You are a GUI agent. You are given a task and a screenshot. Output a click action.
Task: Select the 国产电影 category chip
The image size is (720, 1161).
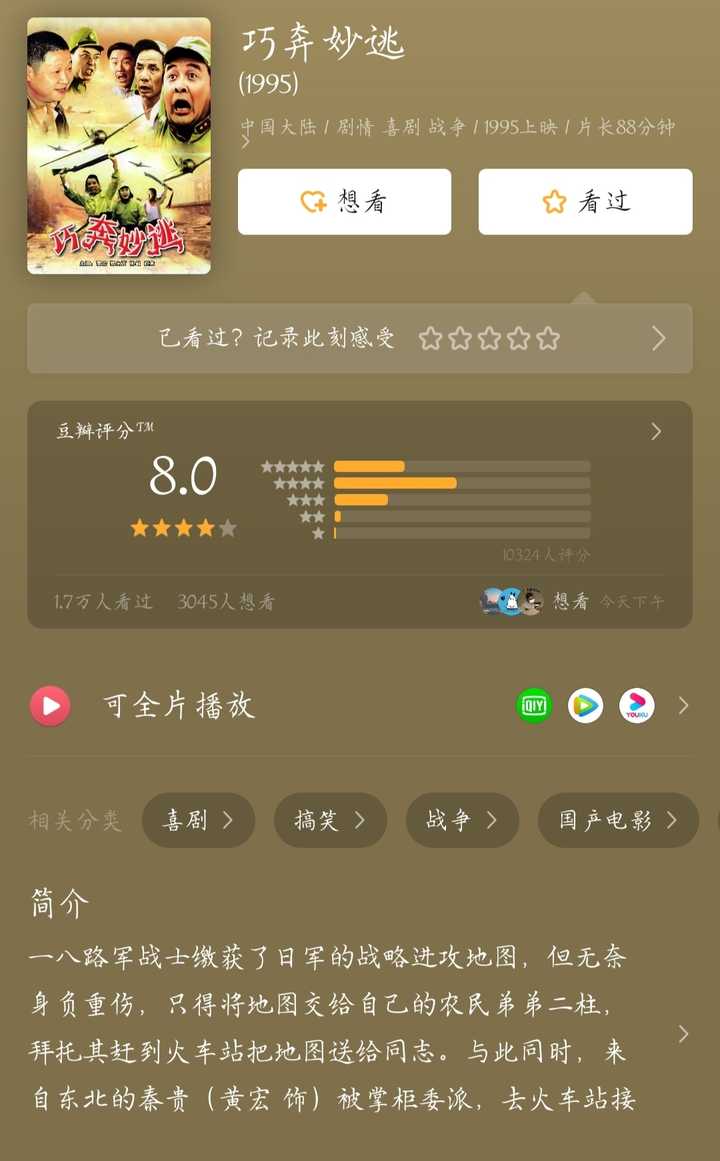(x=619, y=820)
